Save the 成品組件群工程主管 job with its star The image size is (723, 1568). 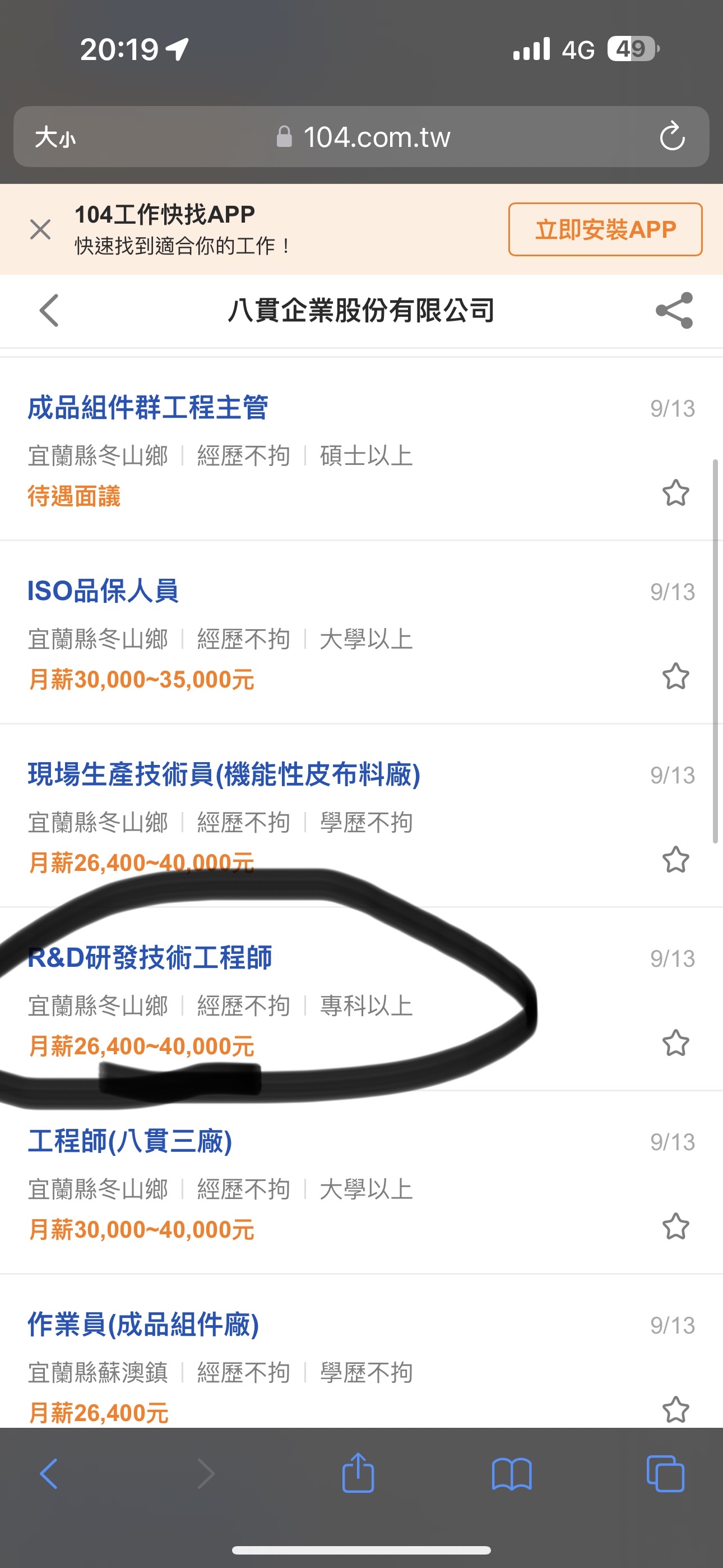675,493
